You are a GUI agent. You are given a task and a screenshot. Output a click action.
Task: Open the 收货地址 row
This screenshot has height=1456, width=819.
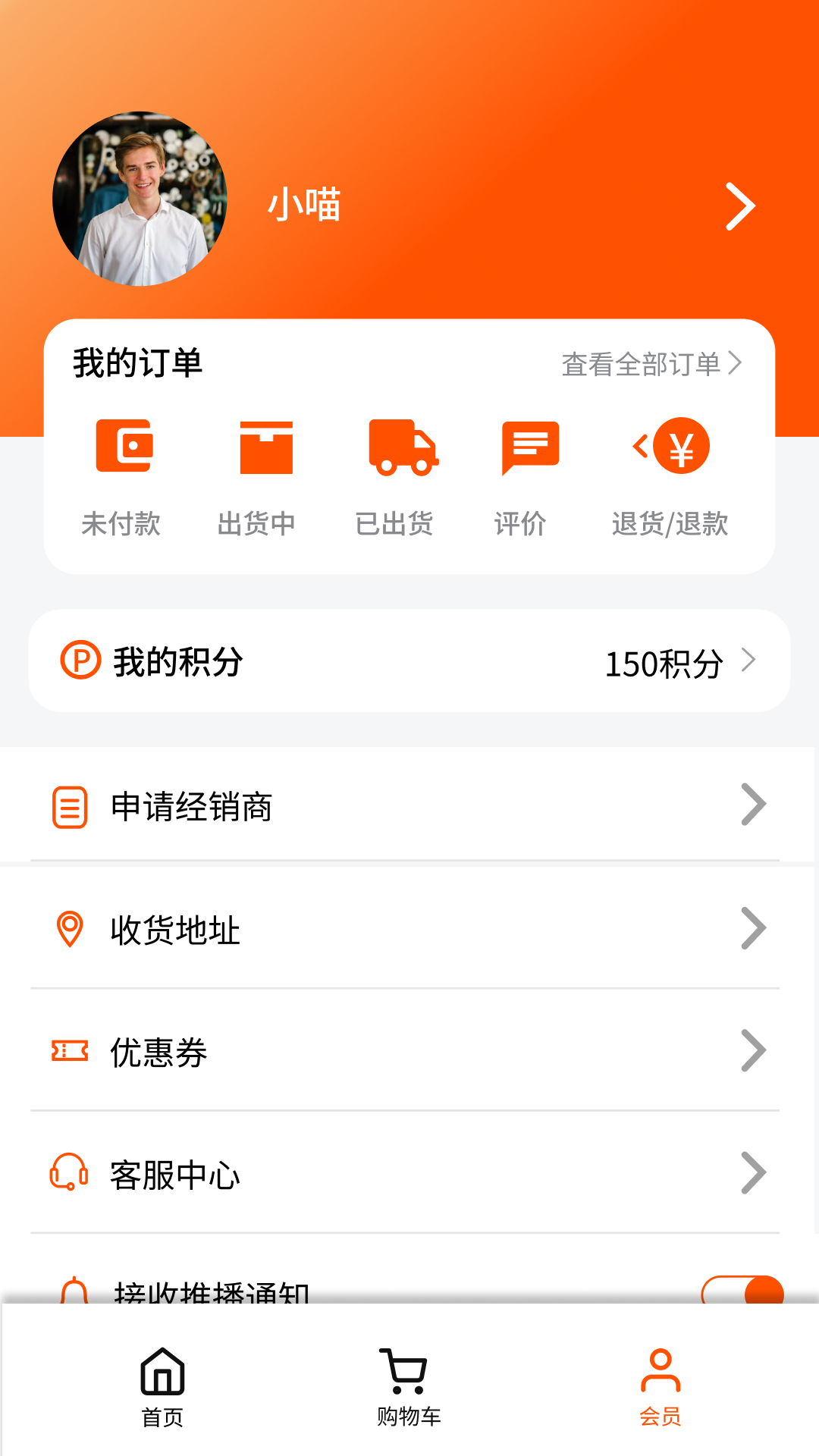[409, 927]
